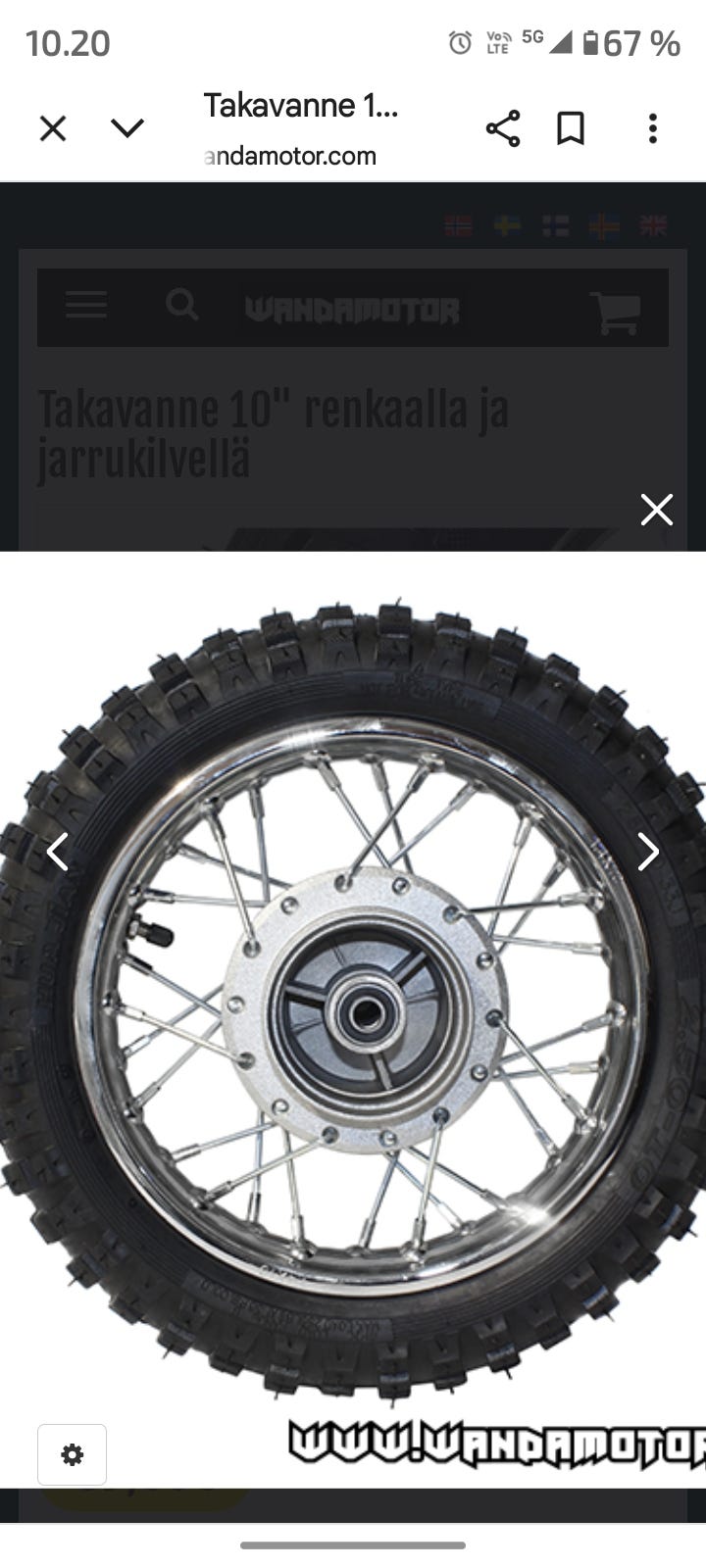706x1568 pixels.
Task: Close the custom browser tab
Action: [53, 128]
